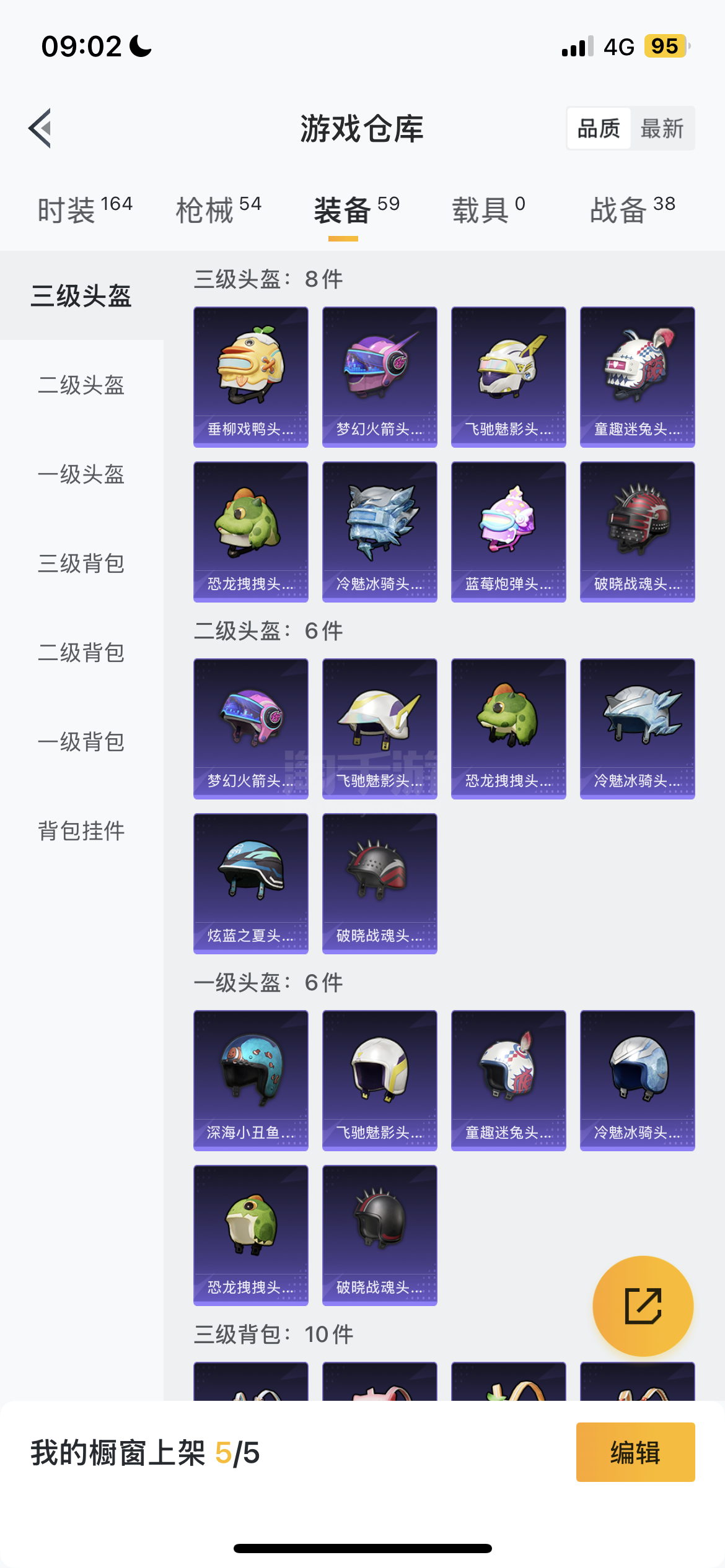Sort items by 最新
The image size is (725, 1568).
(x=662, y=128)
